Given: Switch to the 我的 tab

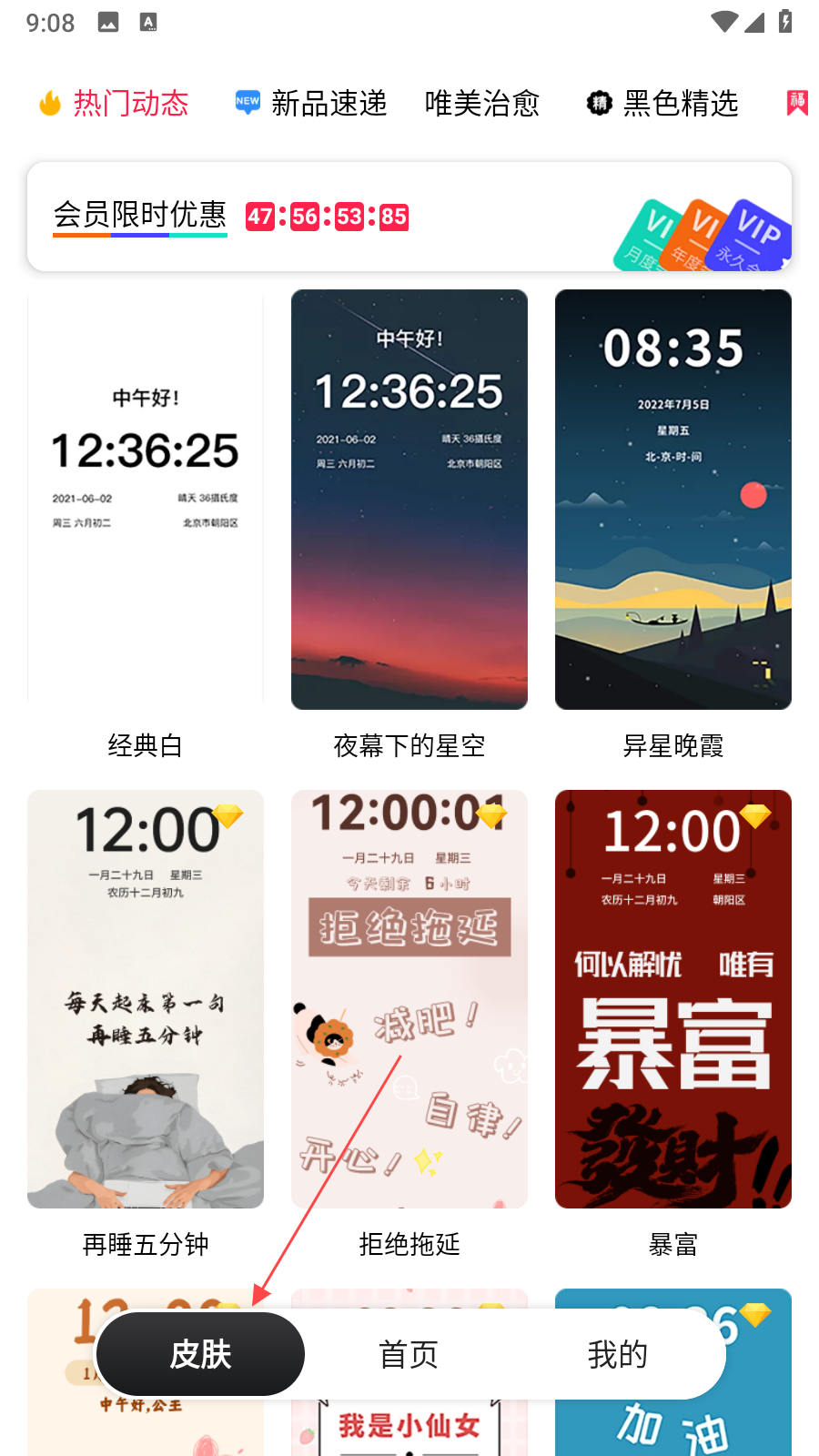Looking at the screenshot, I should pyautogui.click(x=617, y=1354).
